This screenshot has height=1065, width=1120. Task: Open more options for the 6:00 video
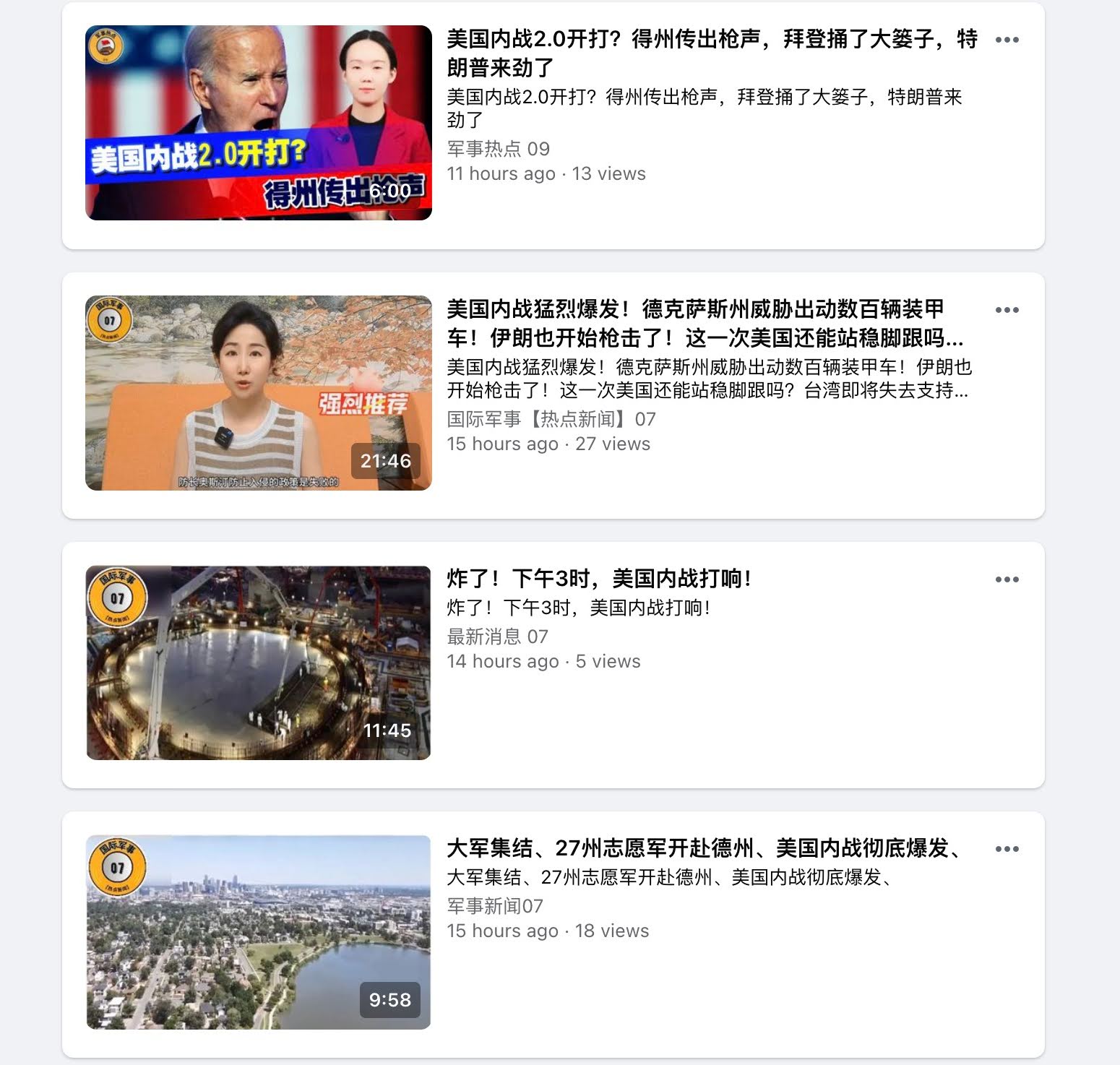click(x=1007, y=40)
